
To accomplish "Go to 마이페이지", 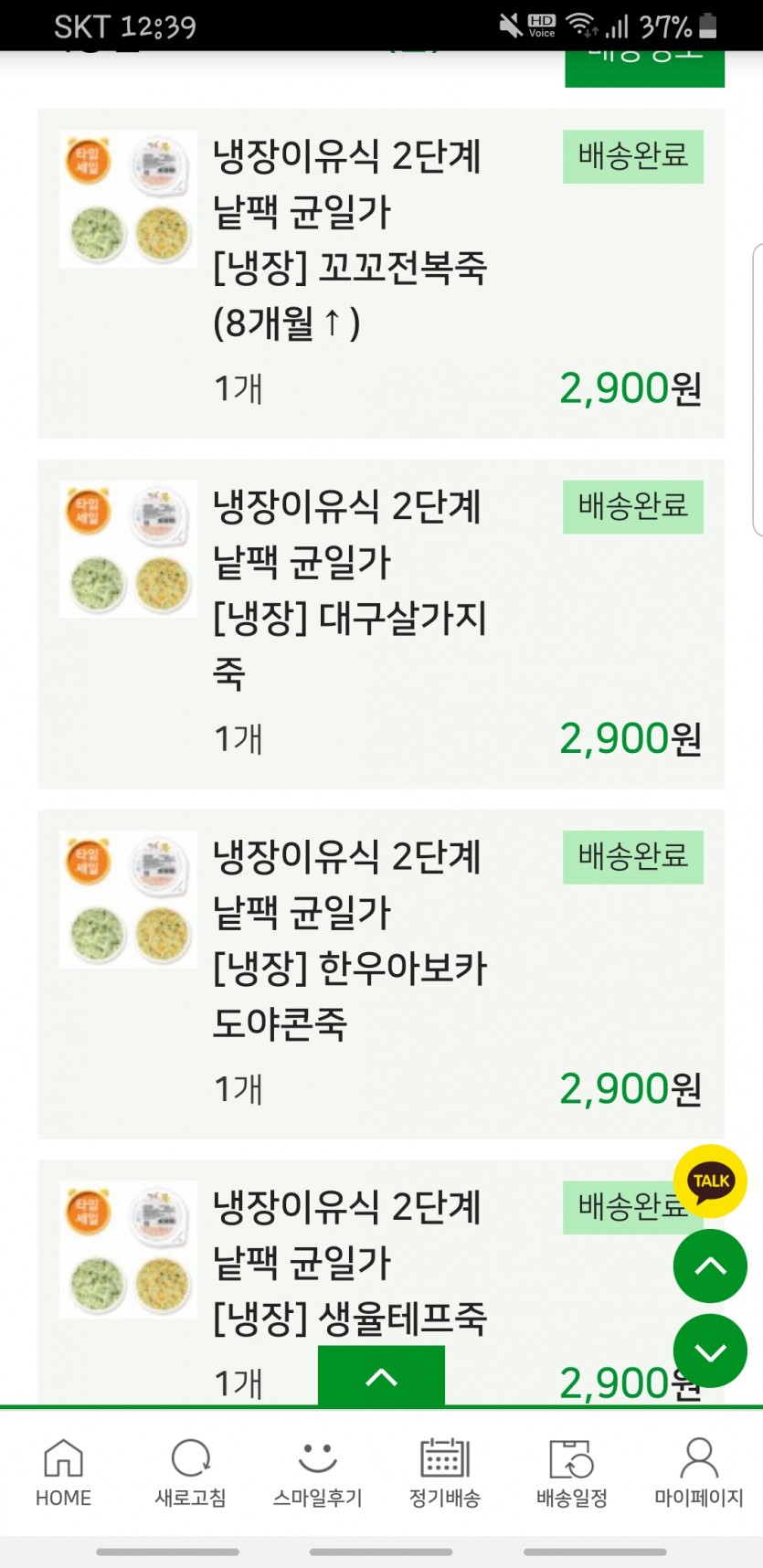I will [699, 1472].
